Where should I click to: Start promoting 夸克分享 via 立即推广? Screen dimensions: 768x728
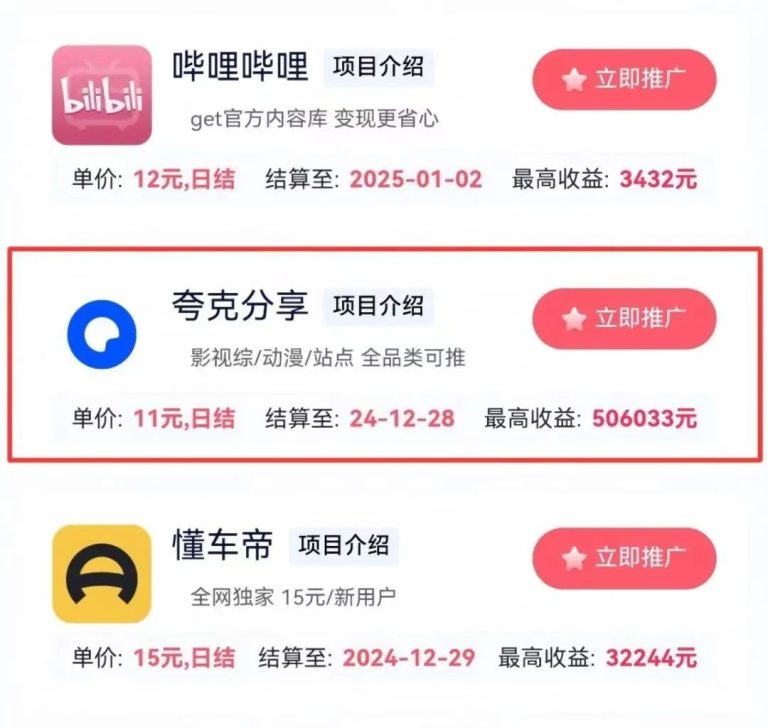[624, 319]
